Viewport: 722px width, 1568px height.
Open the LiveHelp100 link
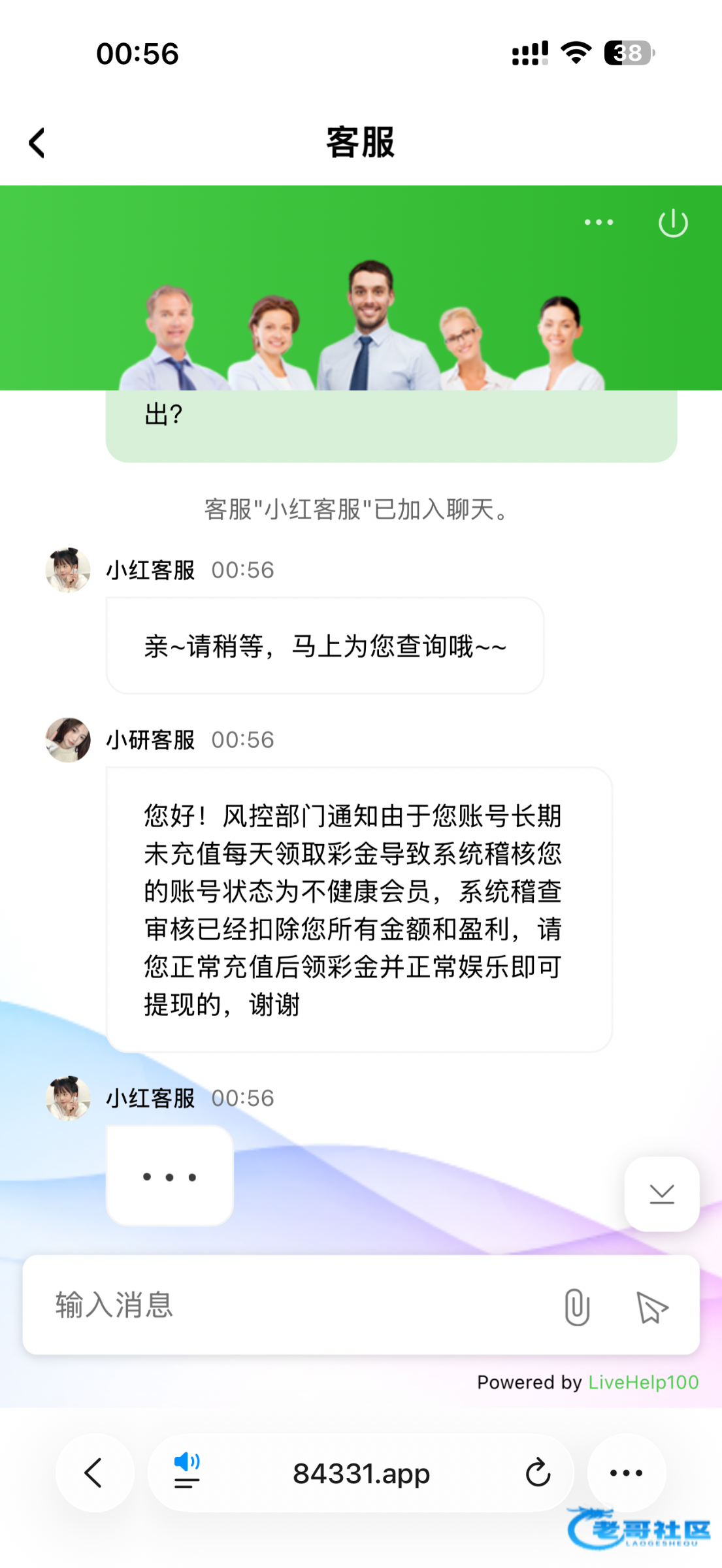(643, 1382)
